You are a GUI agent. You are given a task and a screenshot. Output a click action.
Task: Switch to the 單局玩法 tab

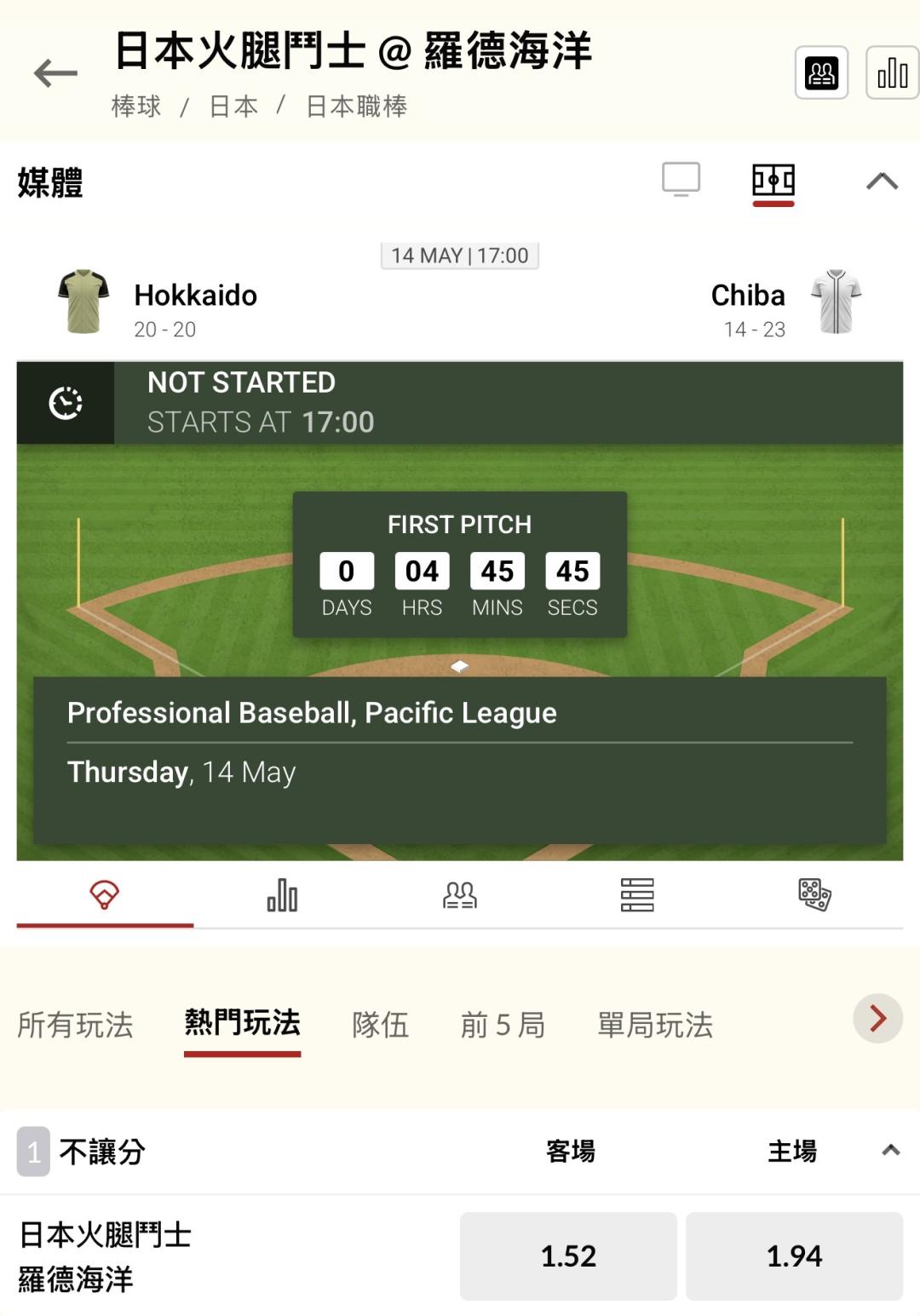point(655,1025)
